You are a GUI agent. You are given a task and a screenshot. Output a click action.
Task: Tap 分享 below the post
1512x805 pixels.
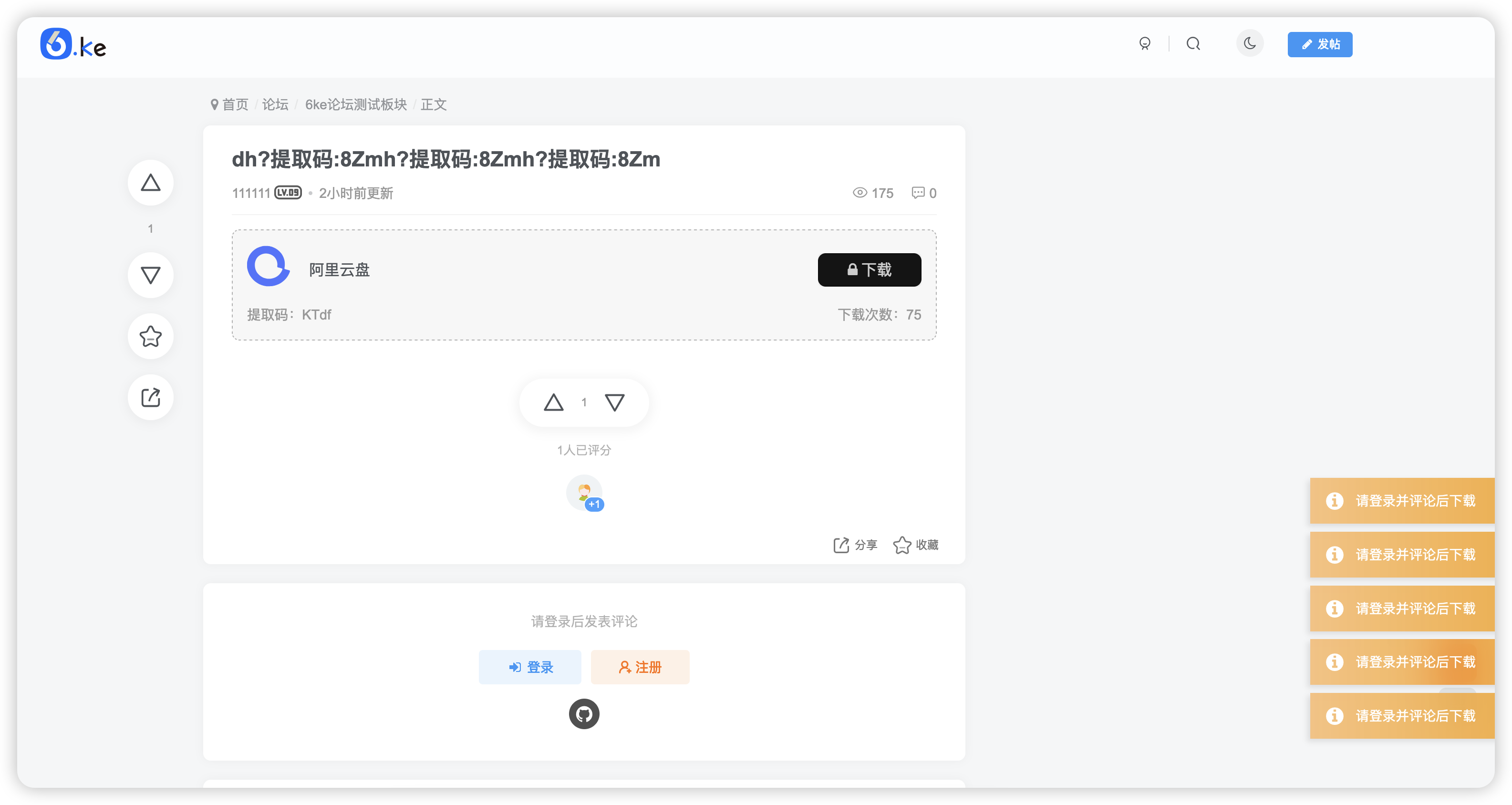click(855, 545)
